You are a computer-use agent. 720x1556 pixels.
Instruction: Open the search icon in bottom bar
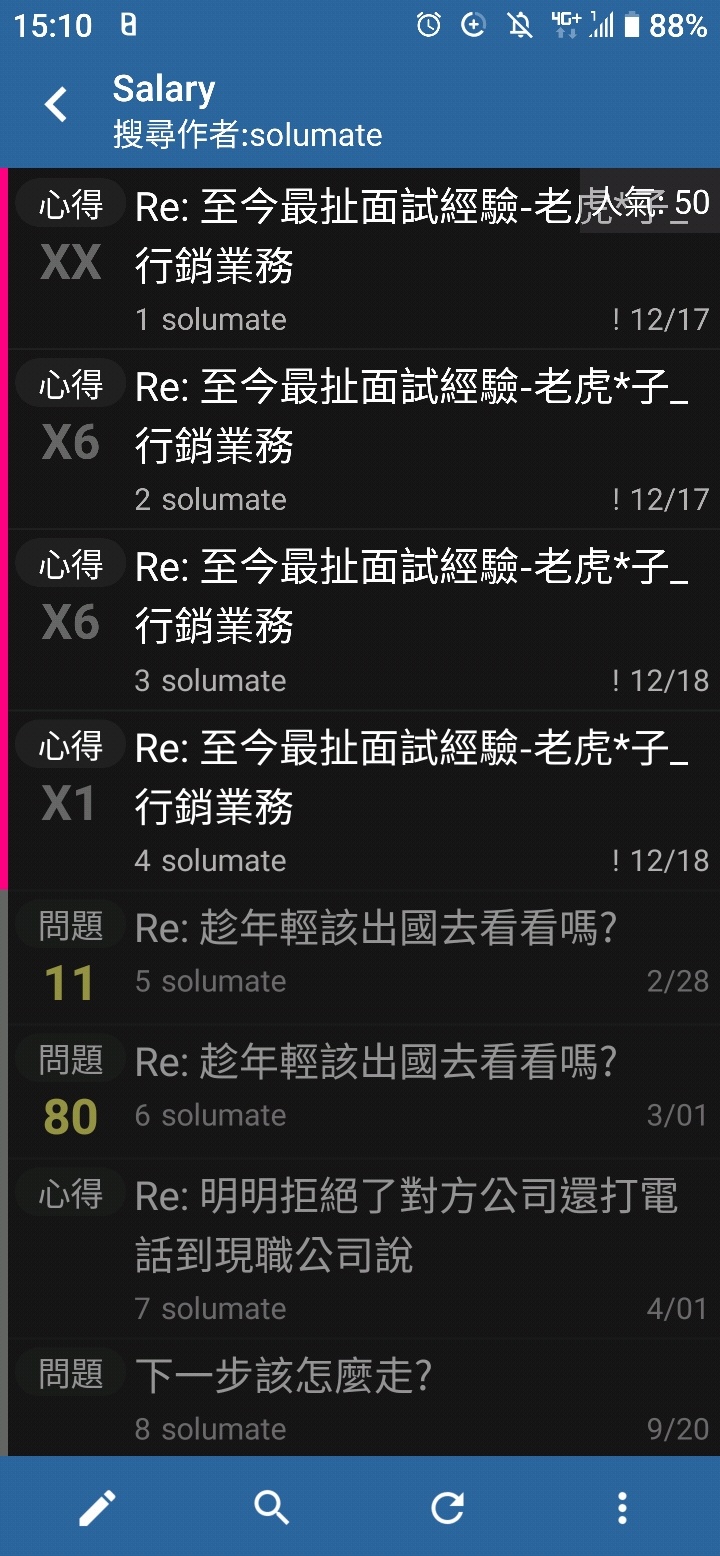(272, 1507)
